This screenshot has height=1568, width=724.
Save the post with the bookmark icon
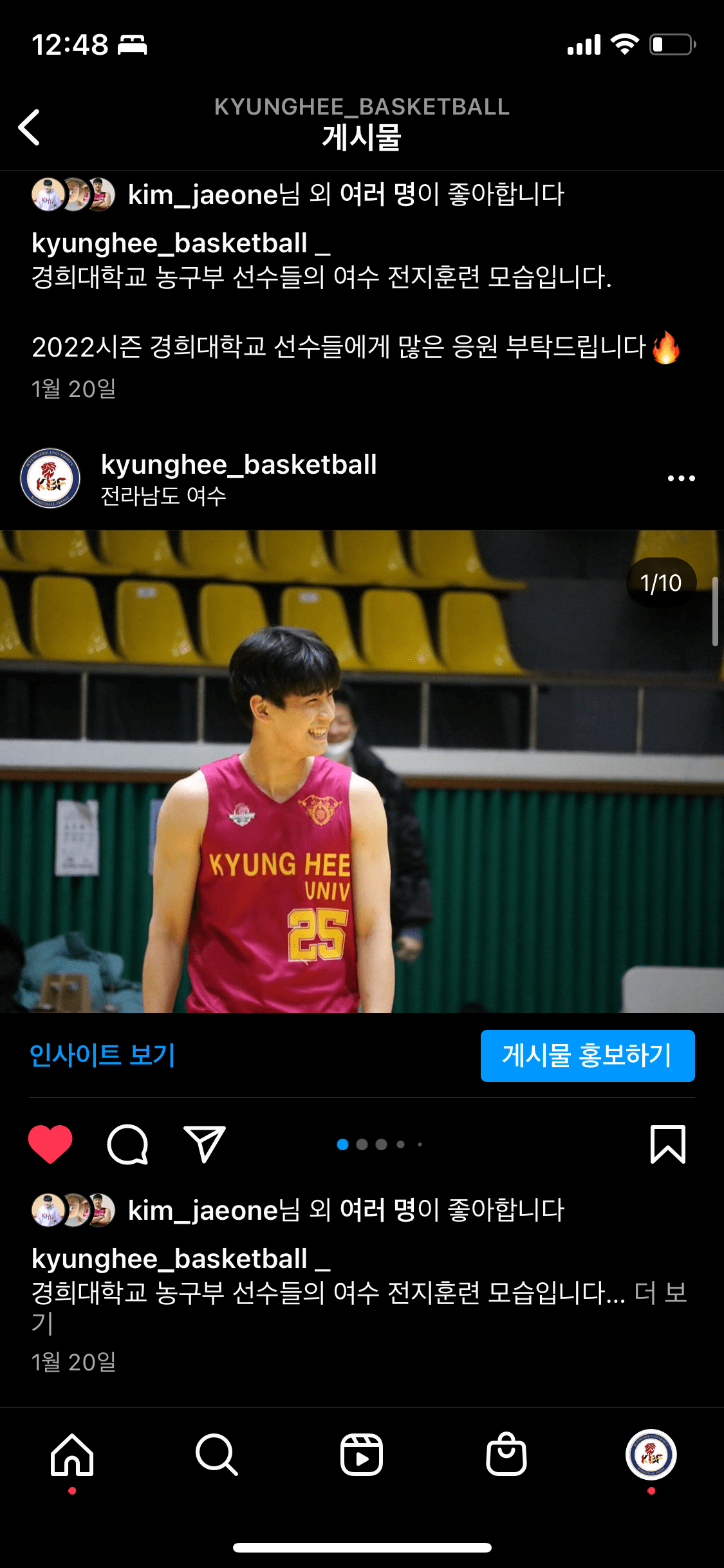pyautogui.click(x=667, y=1144)
